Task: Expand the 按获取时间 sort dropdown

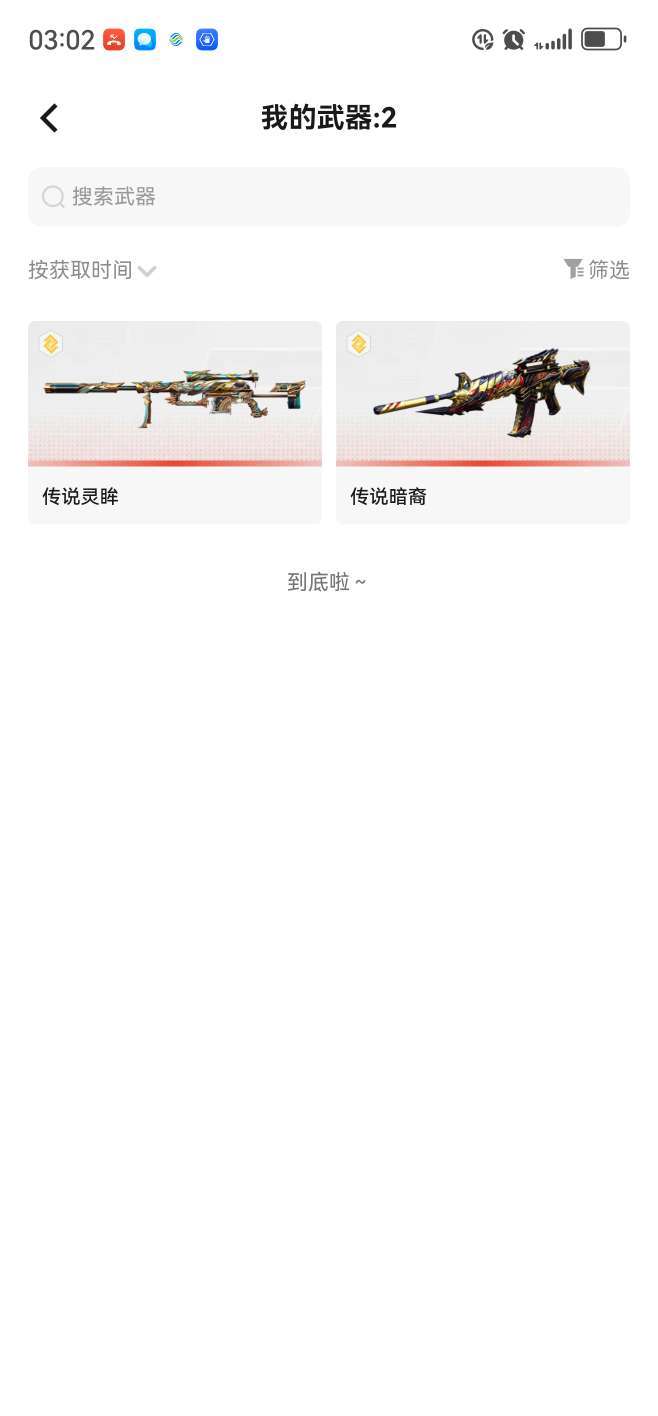Action: pyautogui.click(x=92, y=270)
